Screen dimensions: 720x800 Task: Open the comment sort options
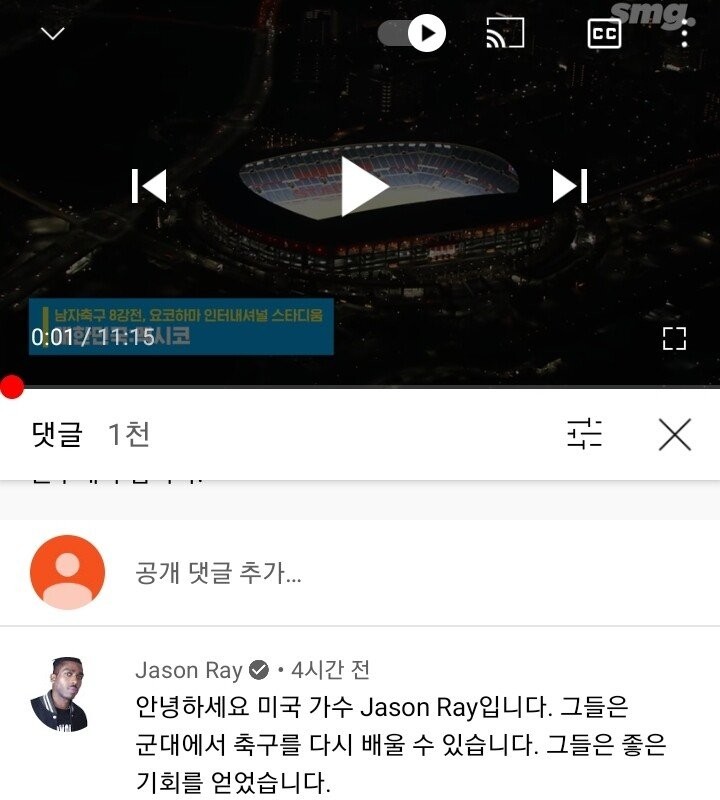click(x=585, y=434)
